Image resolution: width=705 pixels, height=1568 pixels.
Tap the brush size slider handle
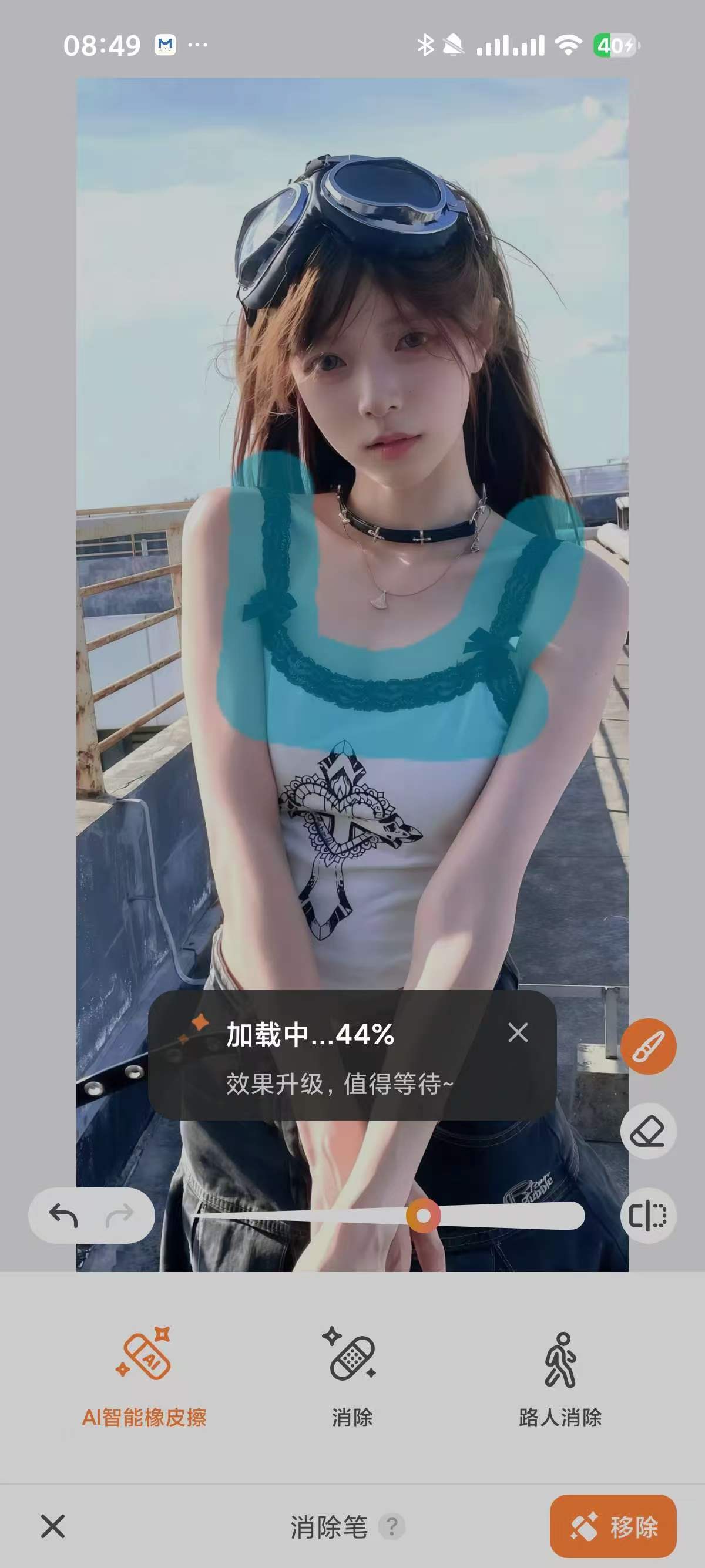[x=423, y=1216]
